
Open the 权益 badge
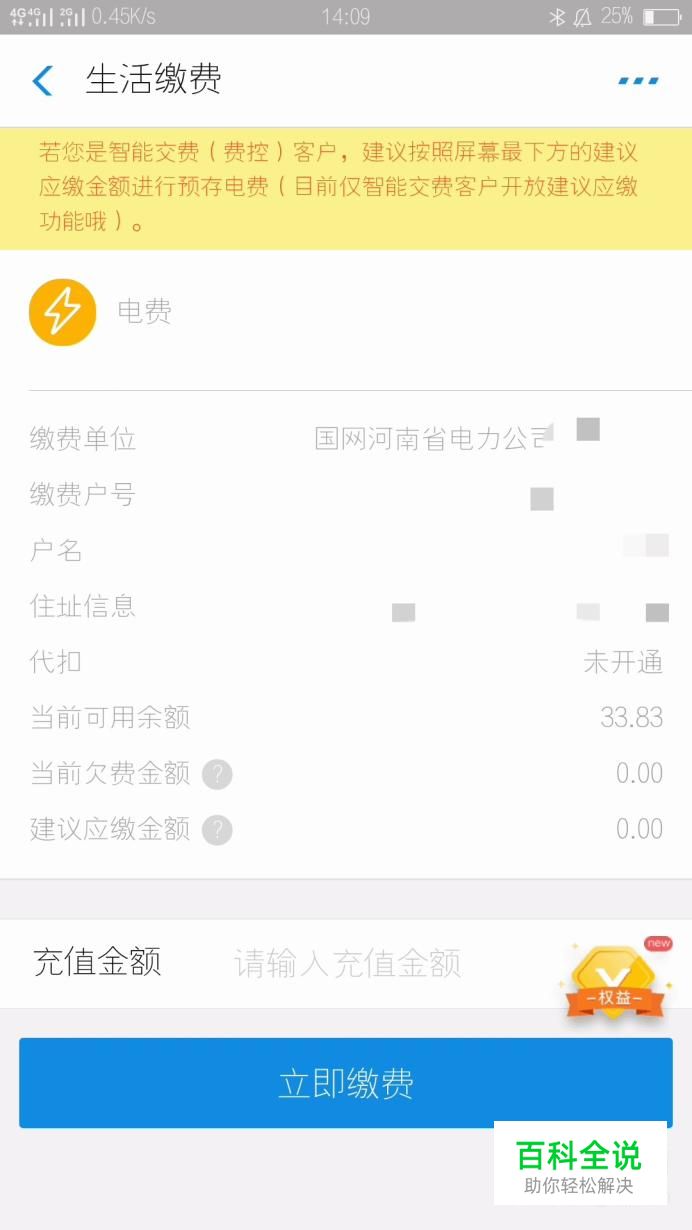[x=615, y=983]
